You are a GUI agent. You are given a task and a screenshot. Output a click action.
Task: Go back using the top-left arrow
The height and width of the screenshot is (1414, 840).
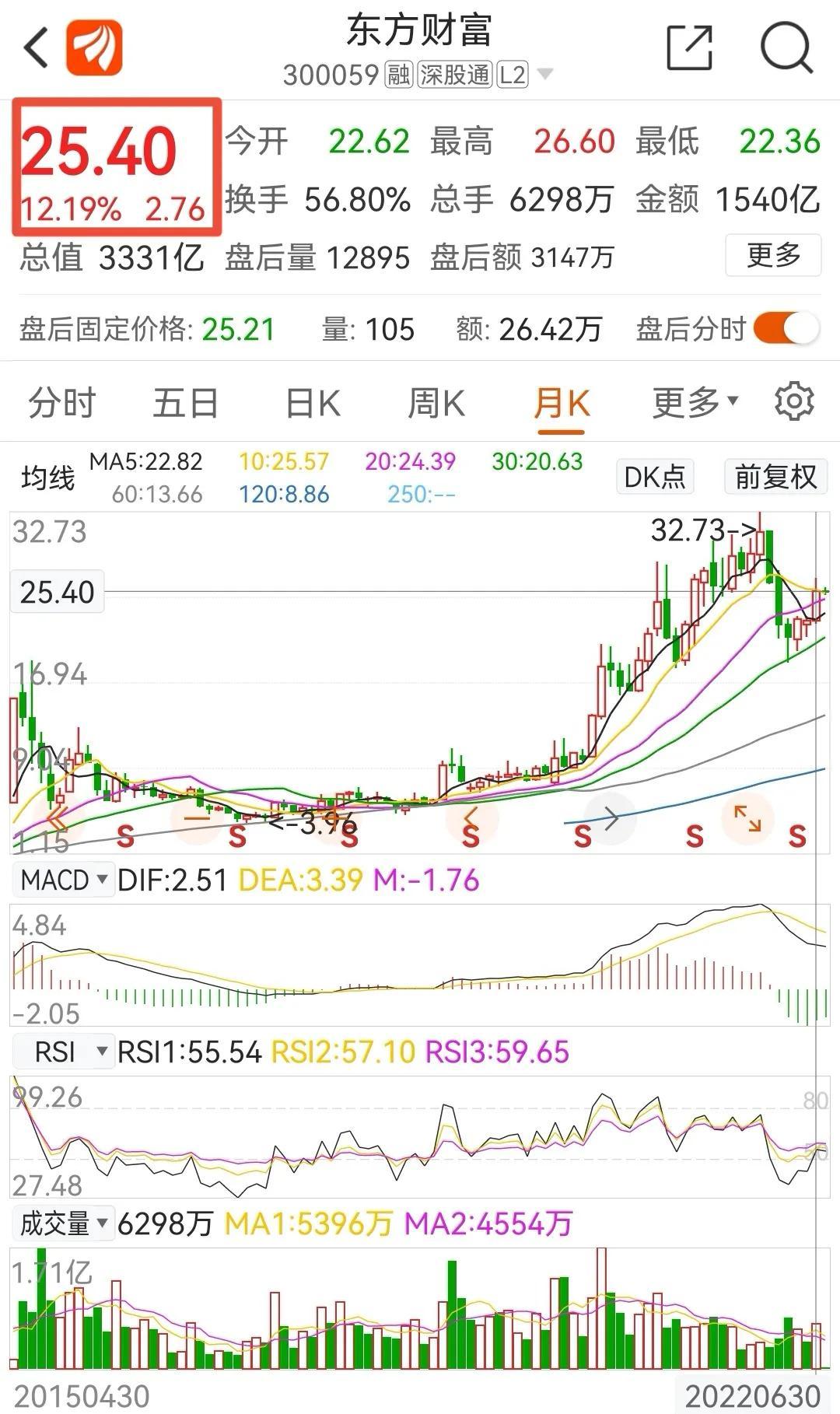[x=36, y=48]
